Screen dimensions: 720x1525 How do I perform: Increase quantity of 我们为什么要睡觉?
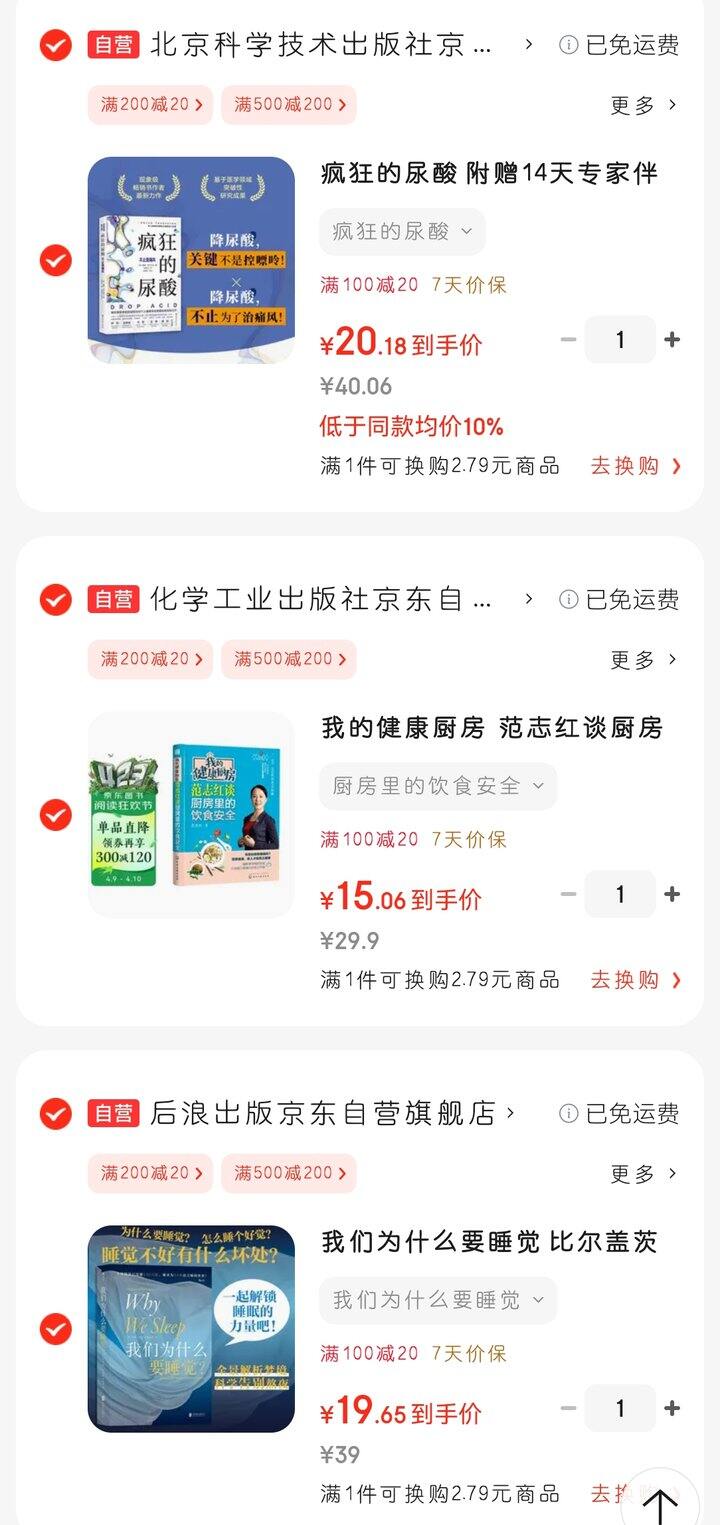pos(672,1408)
